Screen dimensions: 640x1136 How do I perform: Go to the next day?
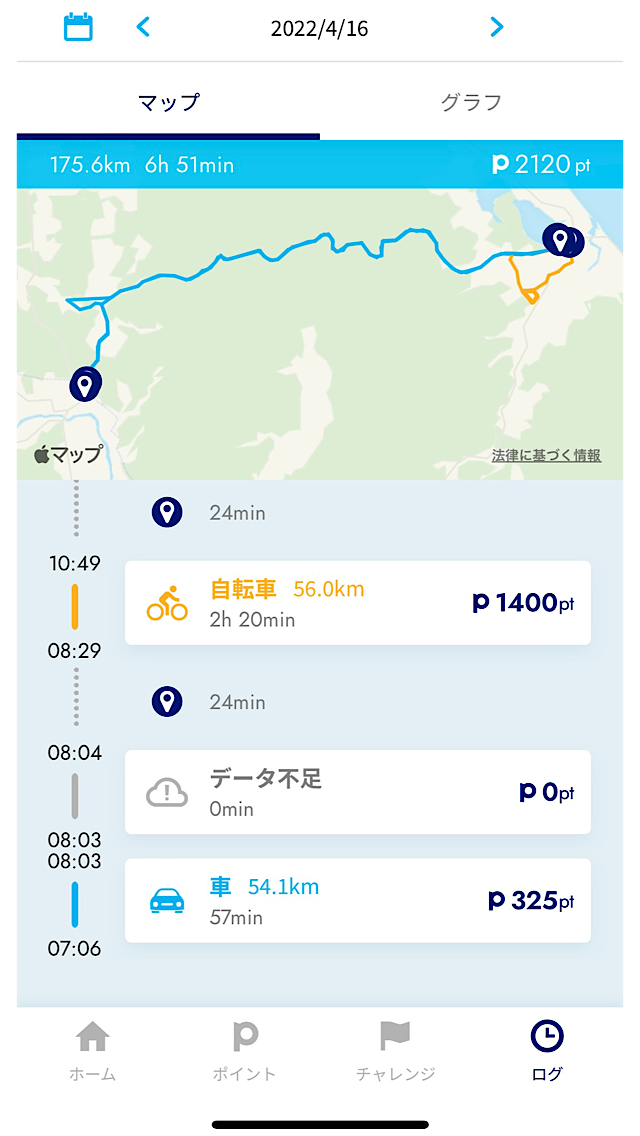click(x=496, y=28)
